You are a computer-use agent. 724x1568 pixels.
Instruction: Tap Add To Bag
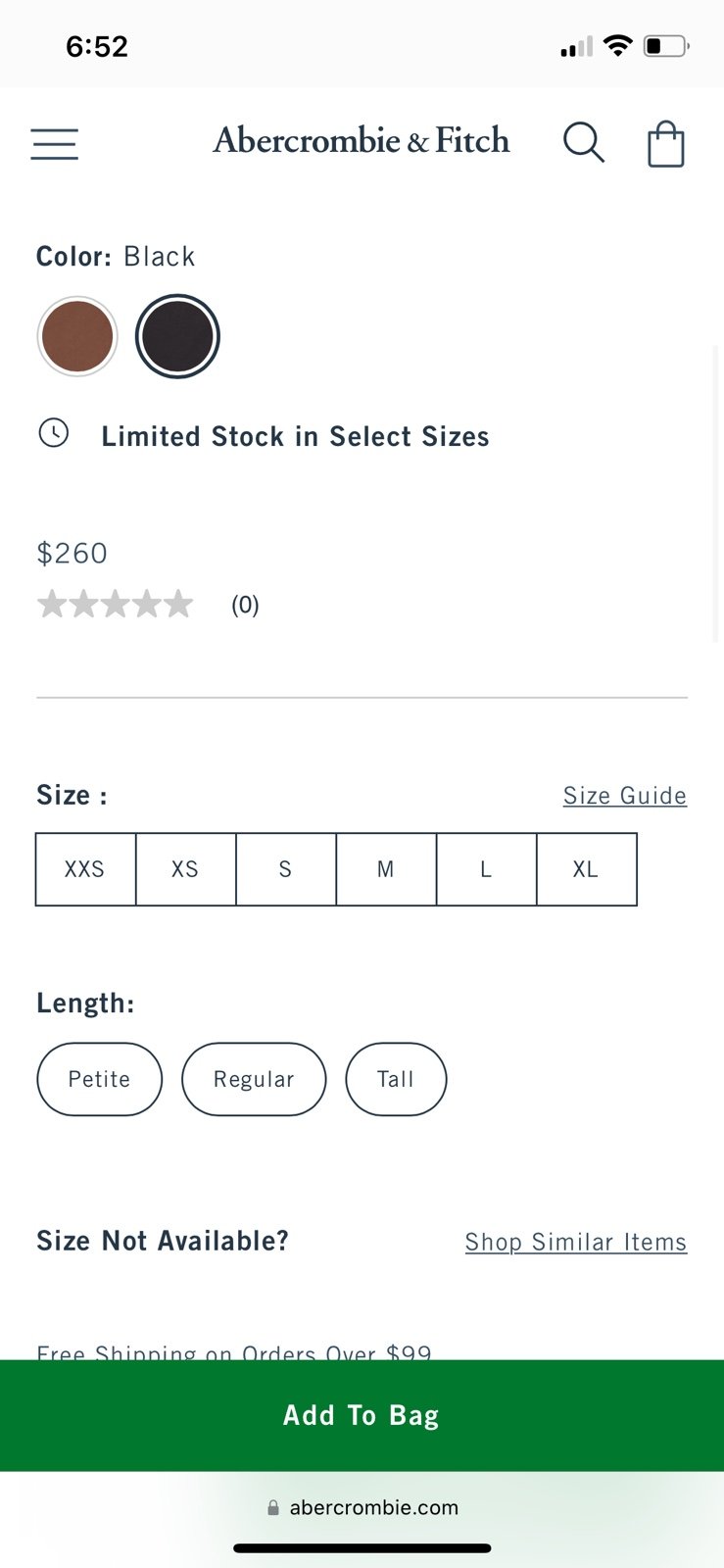(x=362, y=1415)
